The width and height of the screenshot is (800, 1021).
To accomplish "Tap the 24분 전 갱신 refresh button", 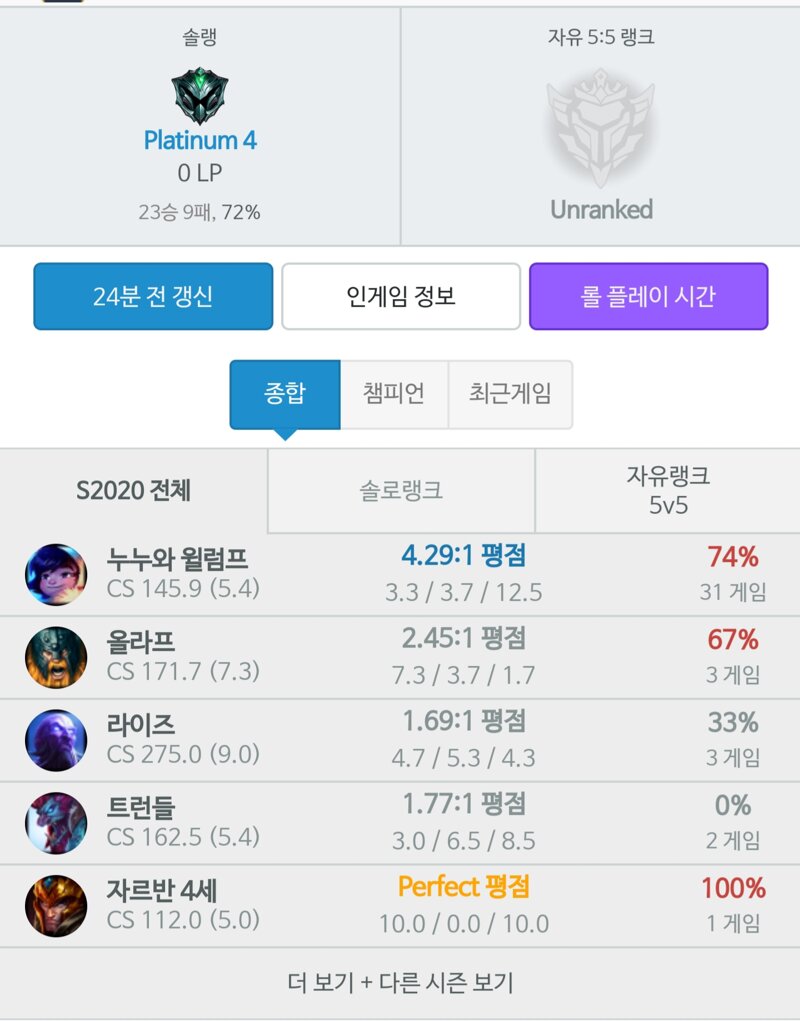I will pos(153,297).
